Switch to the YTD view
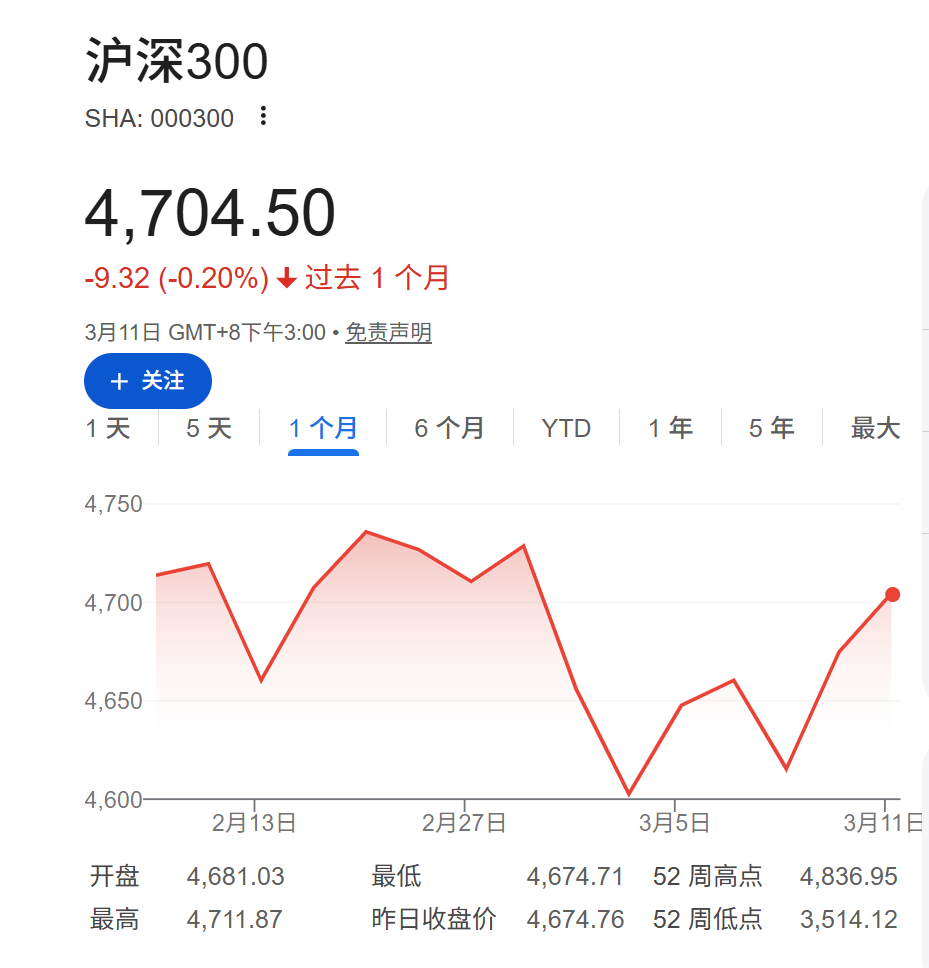This screenshot has height=968, width=929. [x=566, y=429]
